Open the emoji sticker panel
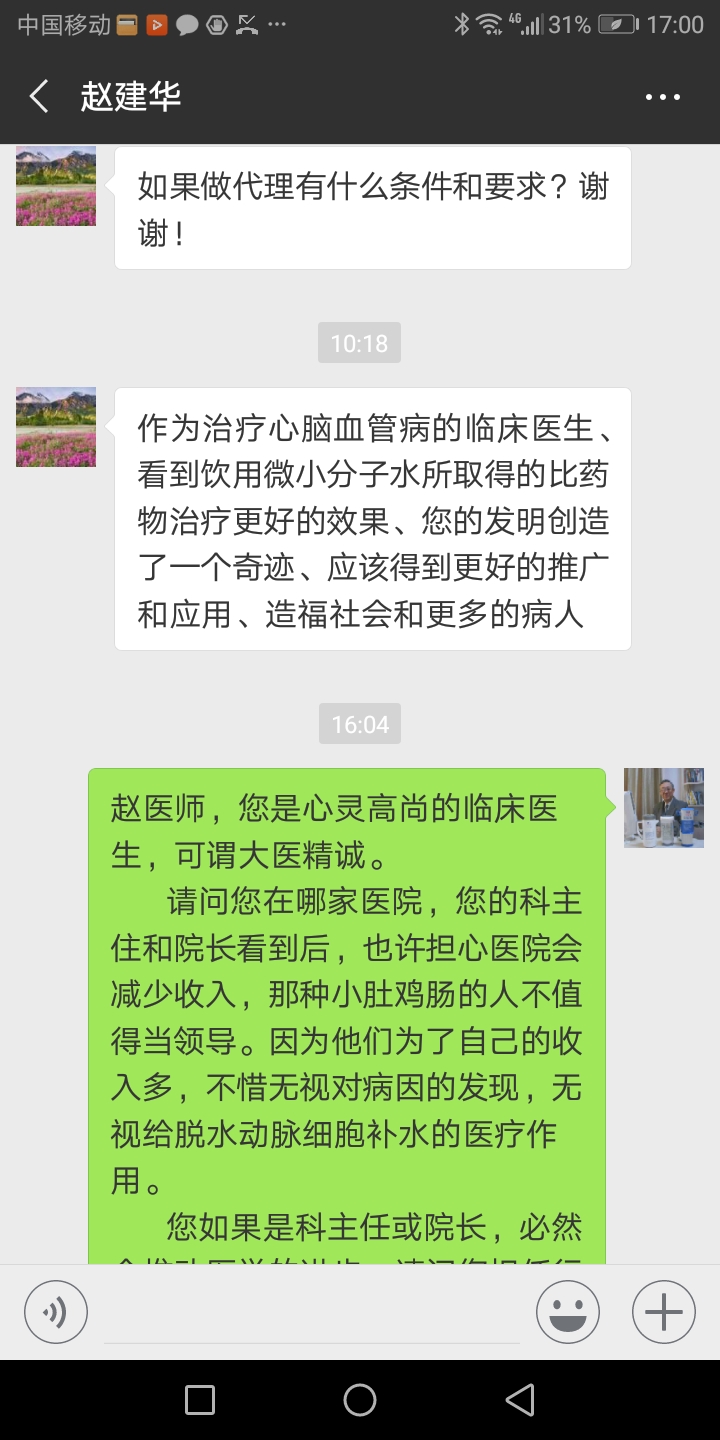Viewport: 720px width, 1440px height. tap(568, 1311)
